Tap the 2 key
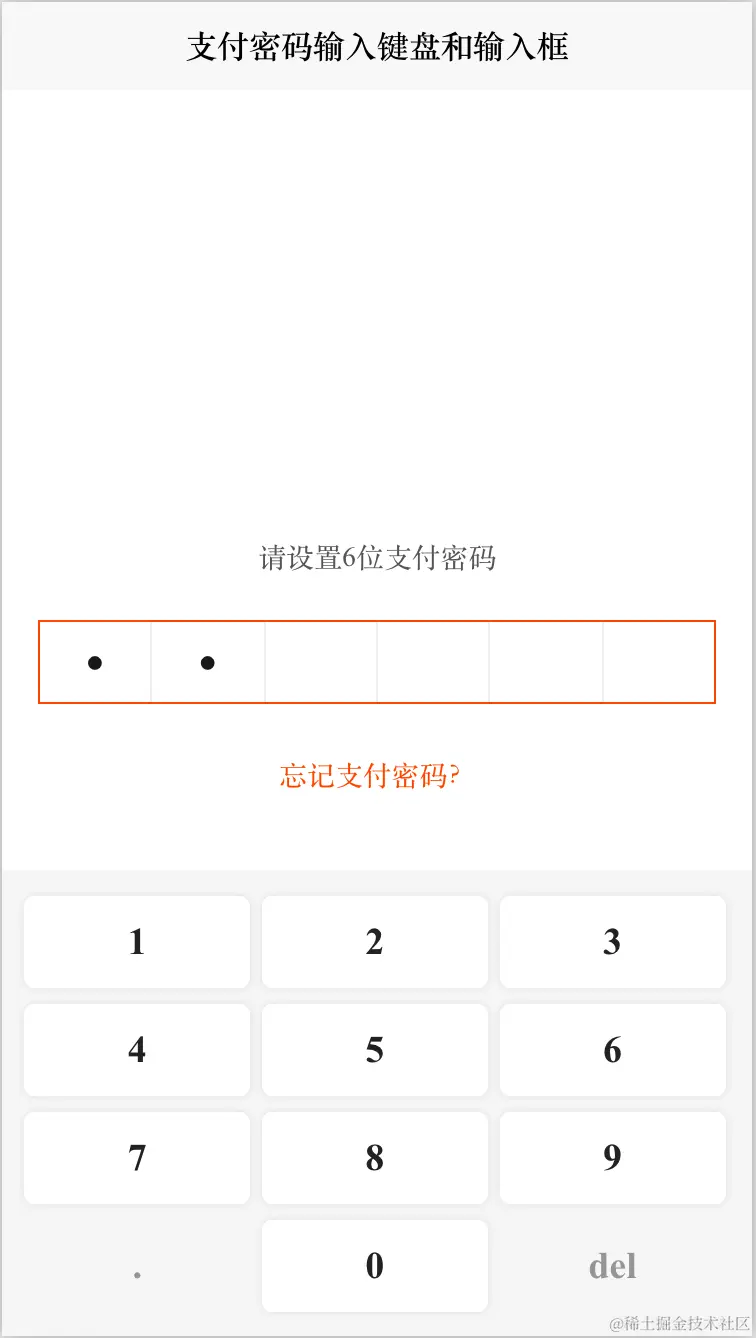The width and height of the screenshot is (756, 1338). (375, 942)
